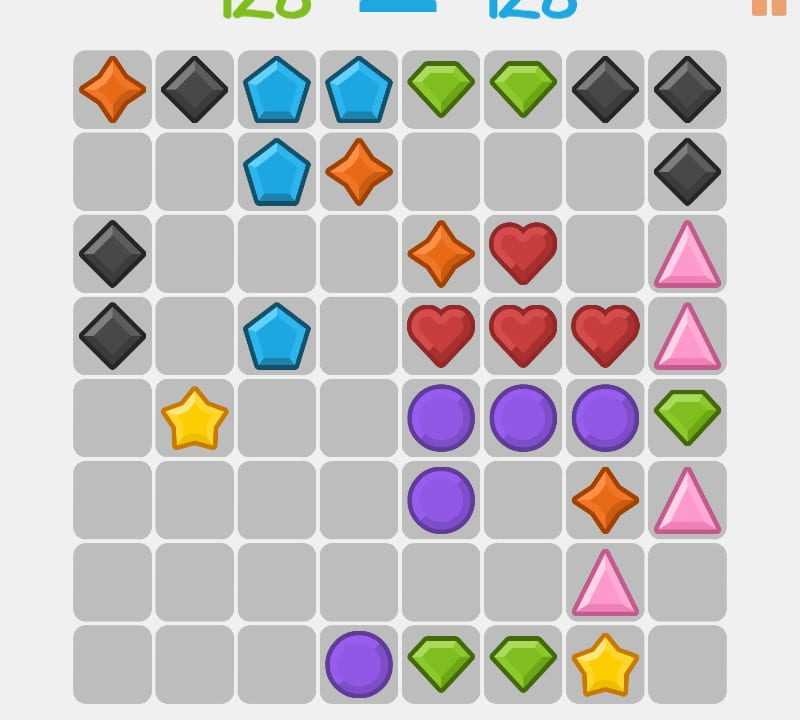Pick the purple circle beside the bottom green gems
The width and height of the screenshot is (800, 720).
359,663
